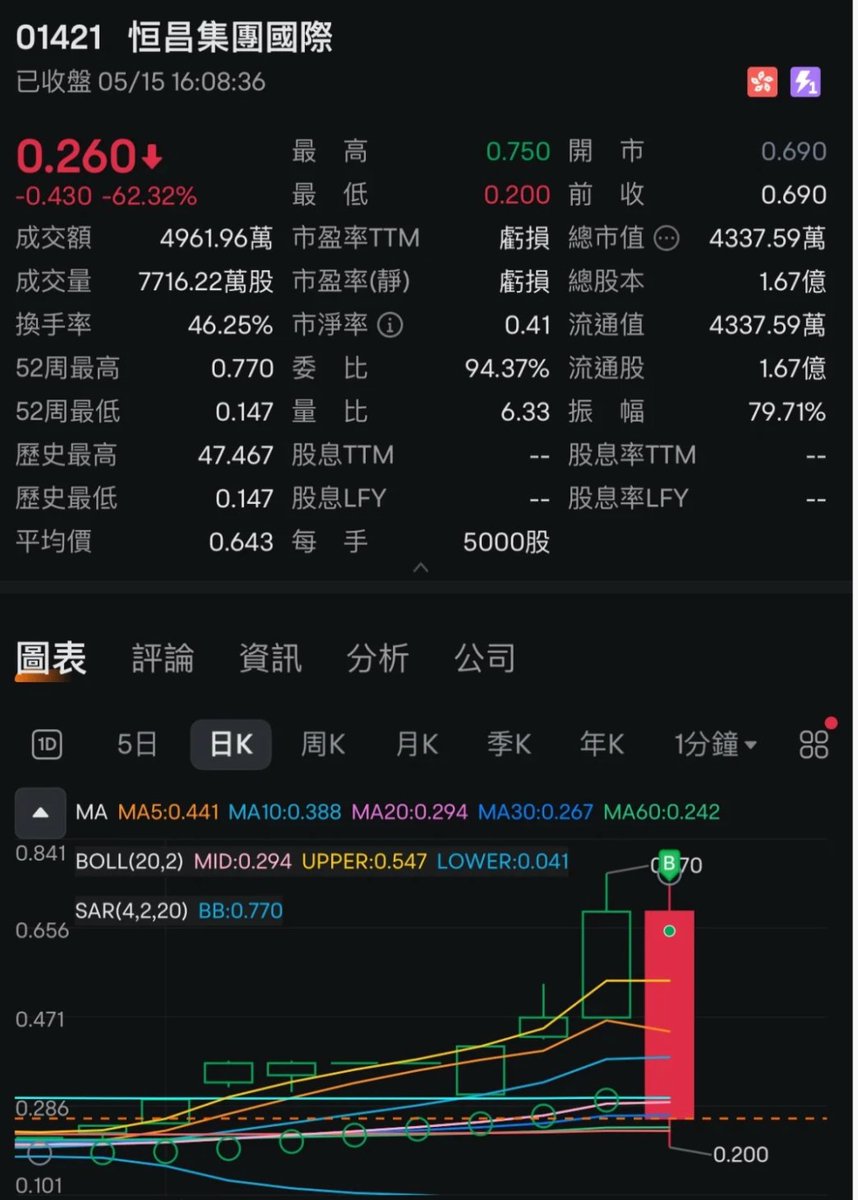Tap the 1D chart mode icon
Viewport: 858px width, 1200px height.
point(48,745)
